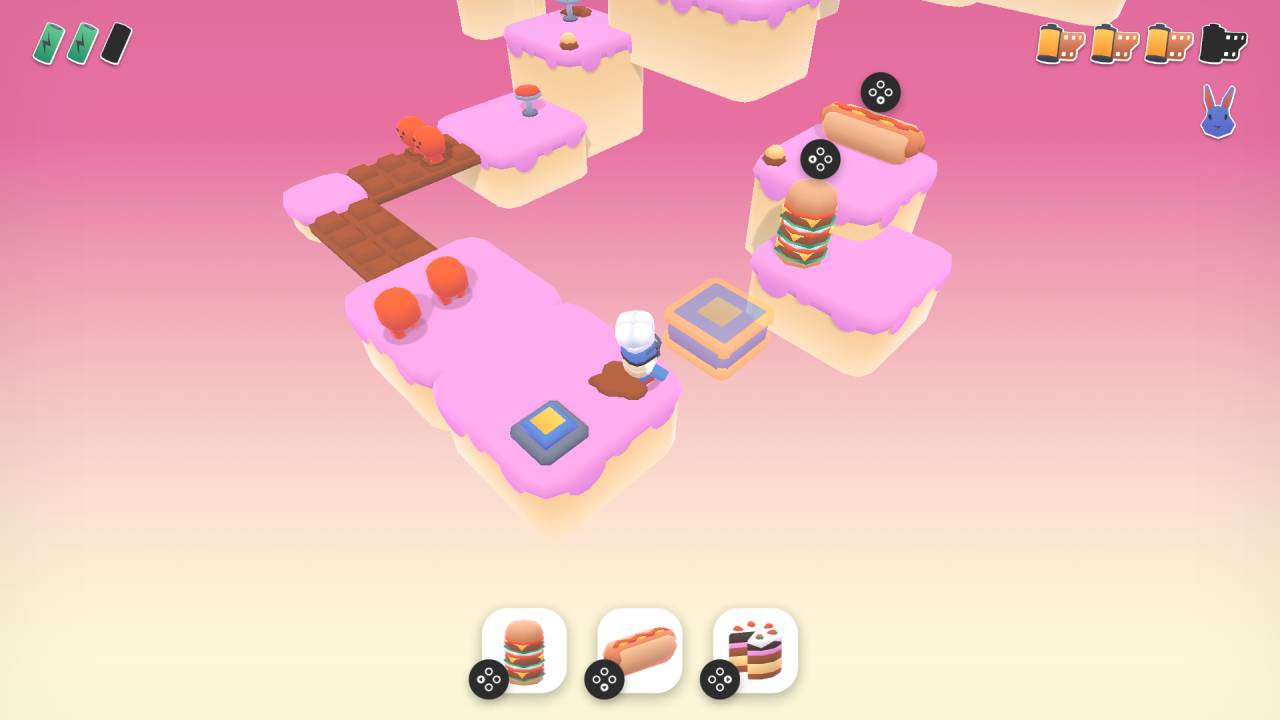
Task: Tap the move marker above the island's hot dog
Action: pos(880,92)
